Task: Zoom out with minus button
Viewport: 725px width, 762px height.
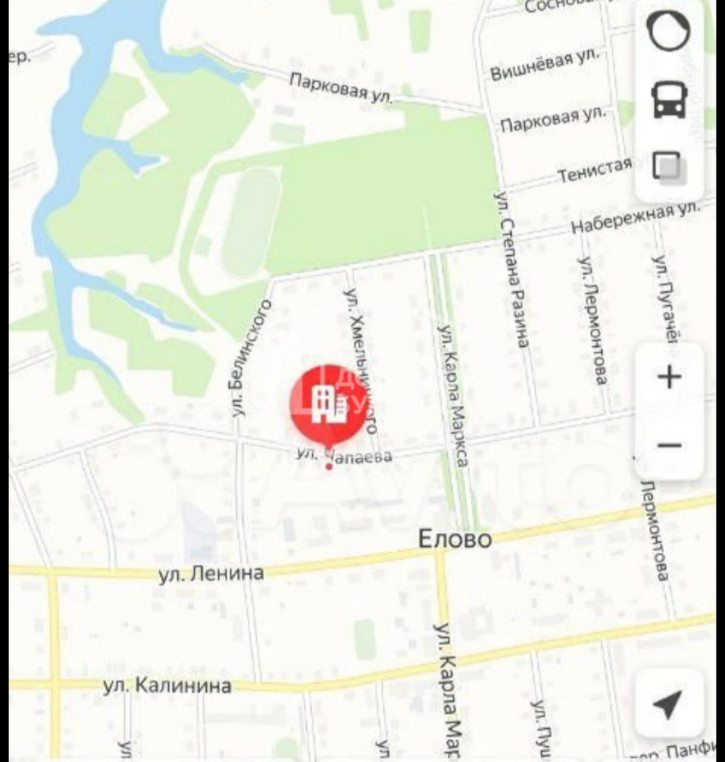Action: point(669,445)
